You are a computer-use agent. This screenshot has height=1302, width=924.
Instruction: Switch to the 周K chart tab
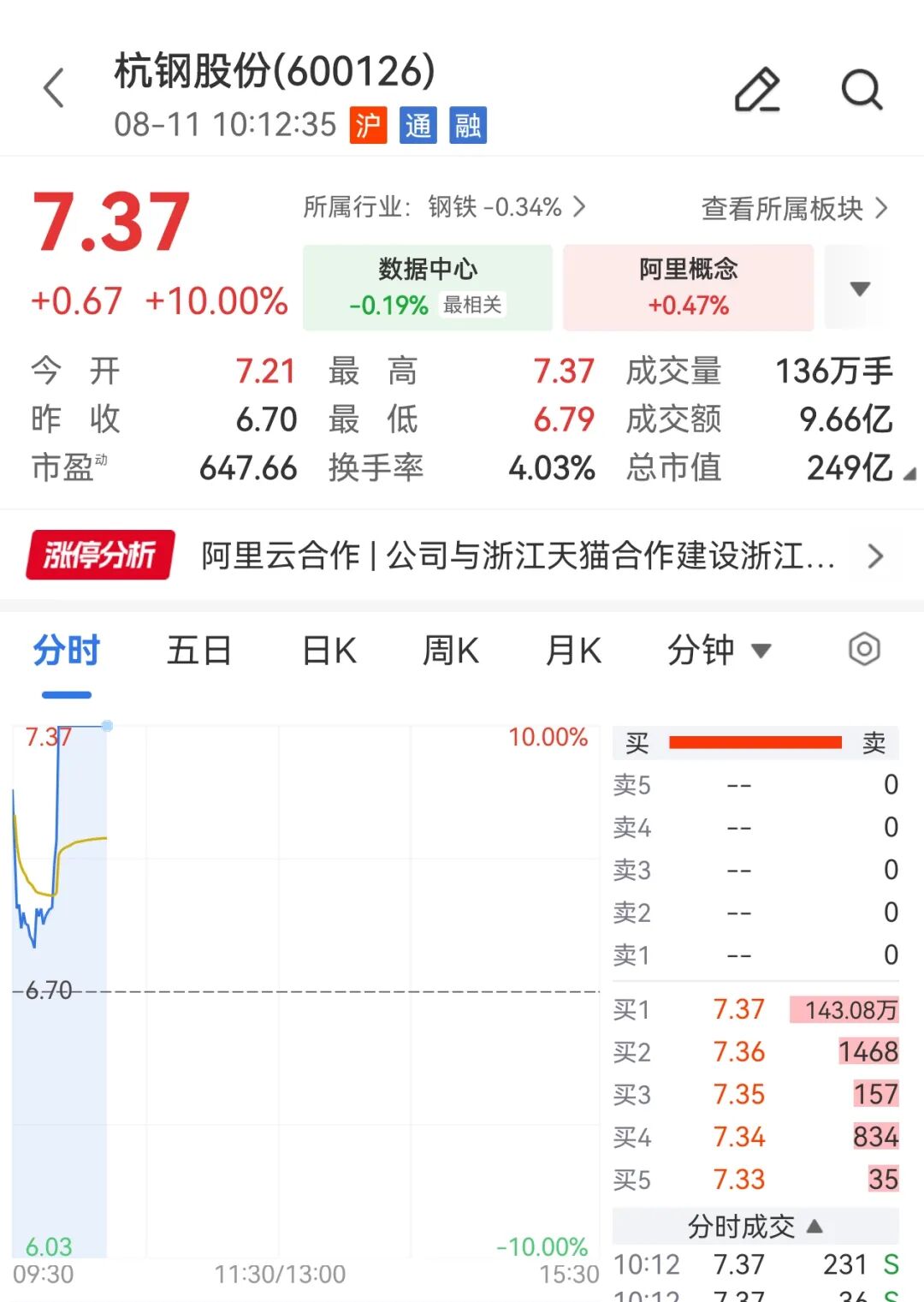(x=451, y=651)
